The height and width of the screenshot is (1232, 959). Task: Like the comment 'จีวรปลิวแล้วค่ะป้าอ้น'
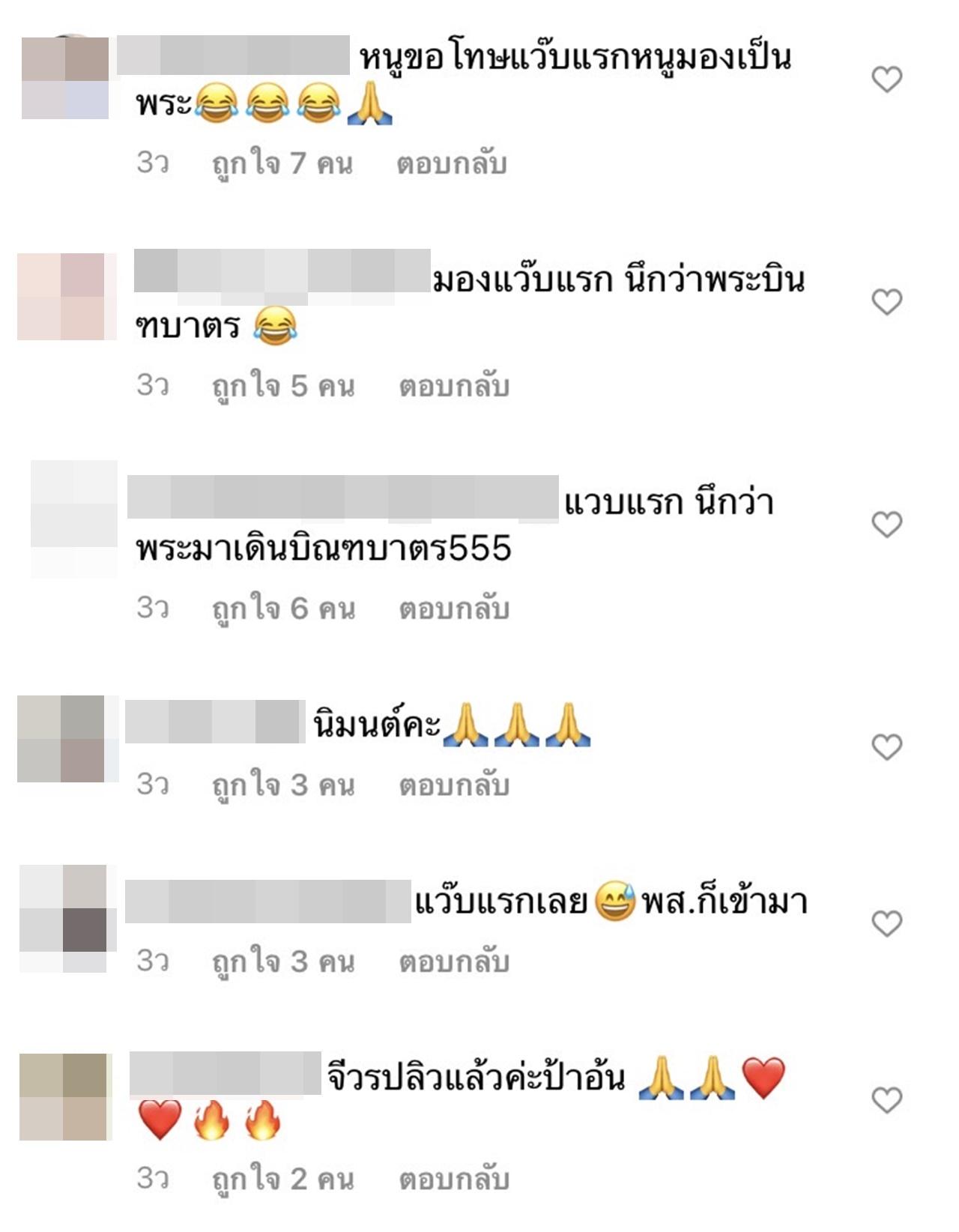point(886,1100)
